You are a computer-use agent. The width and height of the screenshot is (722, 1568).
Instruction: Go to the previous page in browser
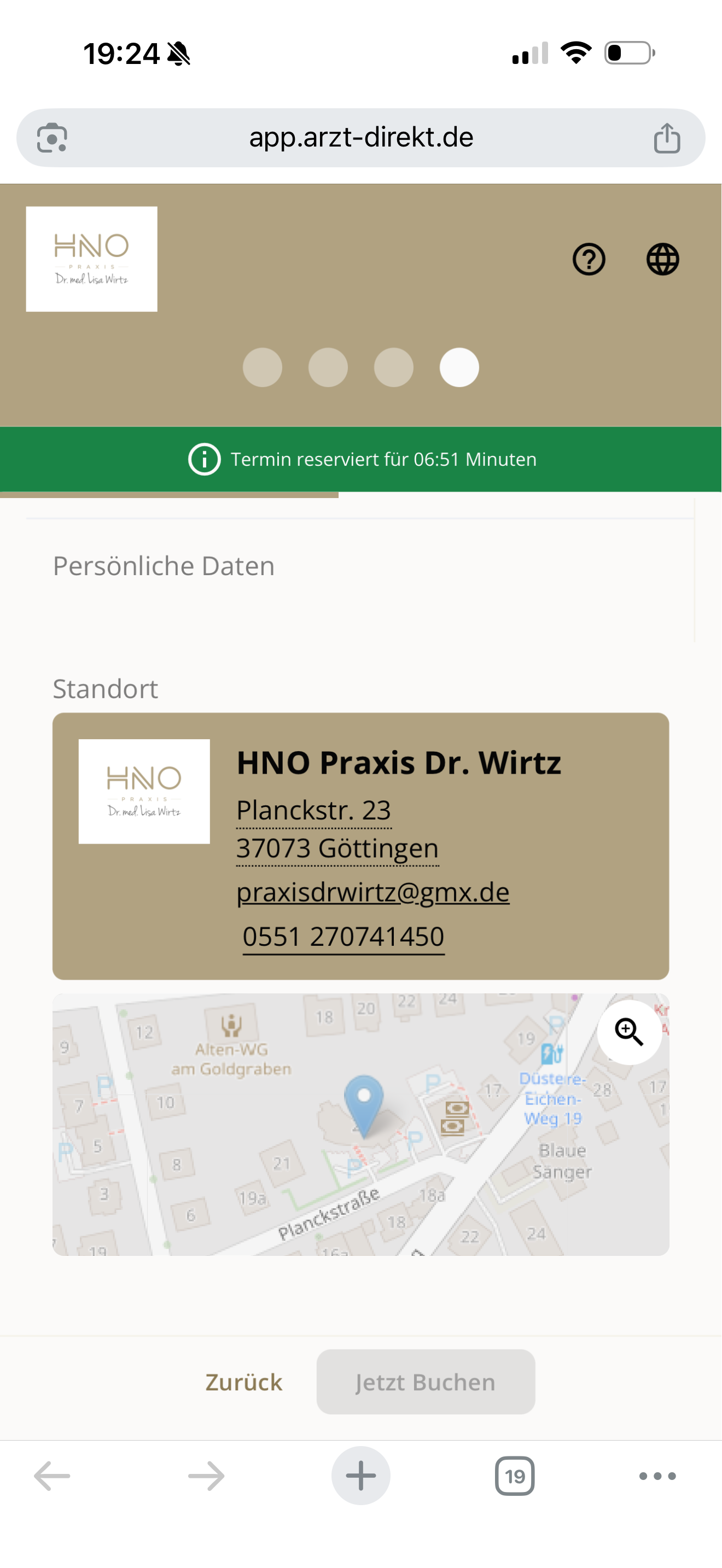[x=53, y=1476]
